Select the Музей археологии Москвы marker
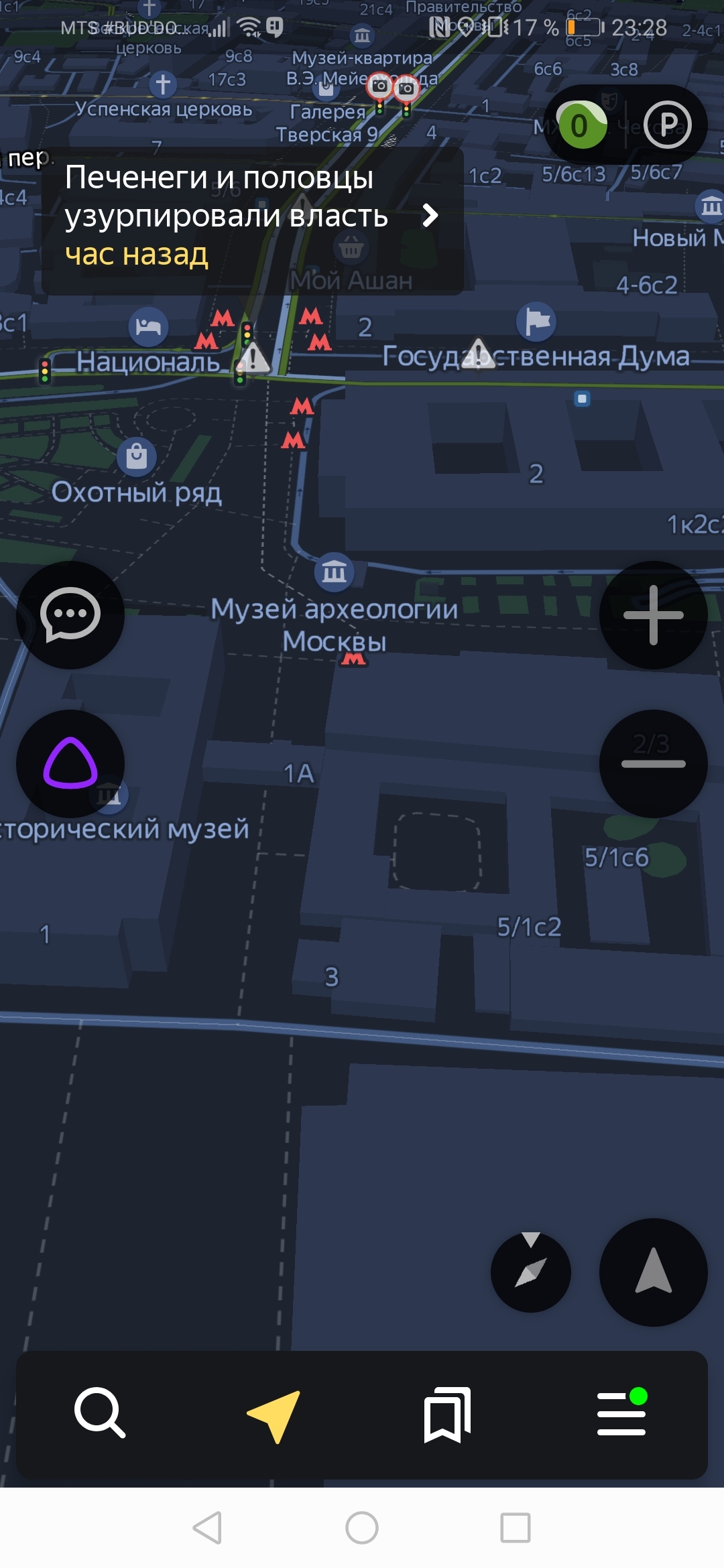724x1568 pixels. pos(334,572)
